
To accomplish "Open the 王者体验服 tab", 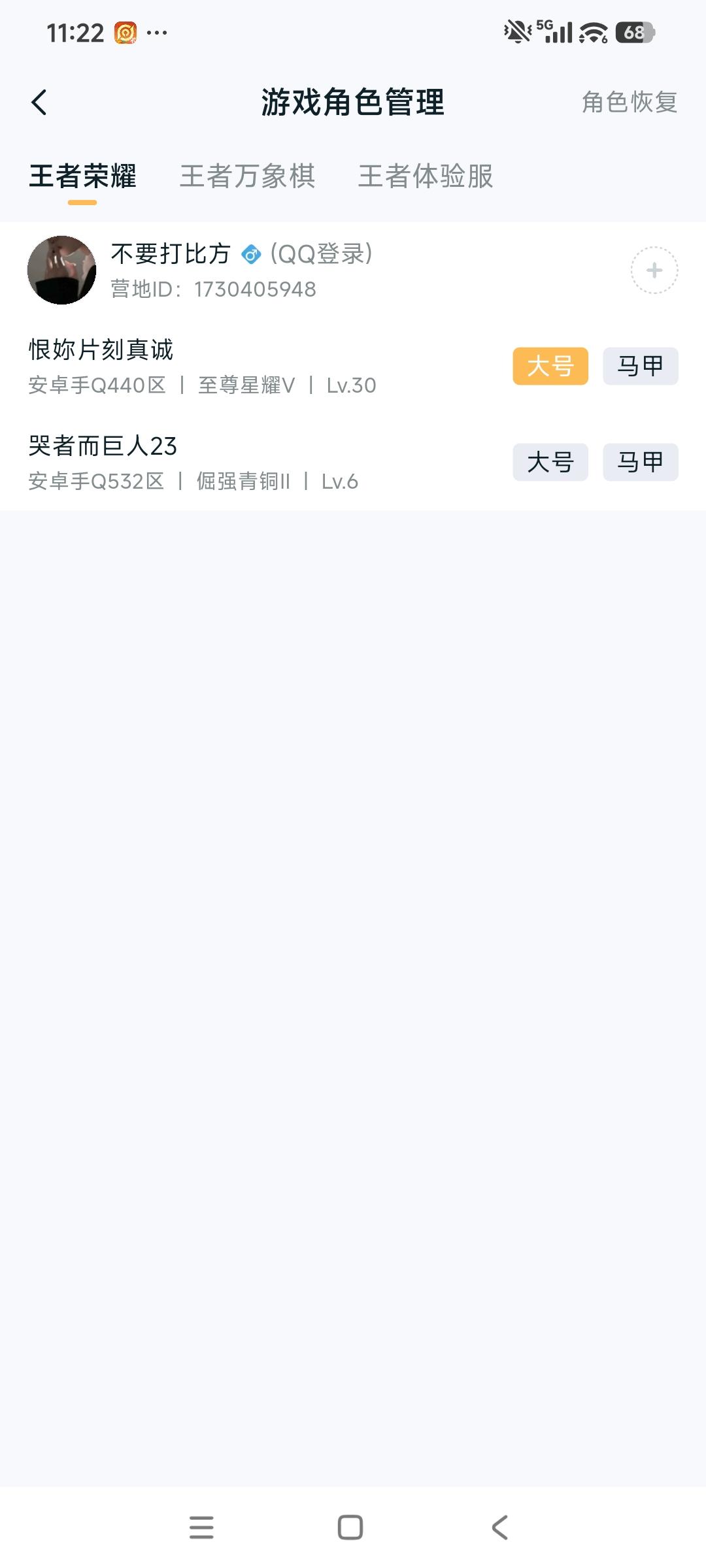I will [427, 176].
